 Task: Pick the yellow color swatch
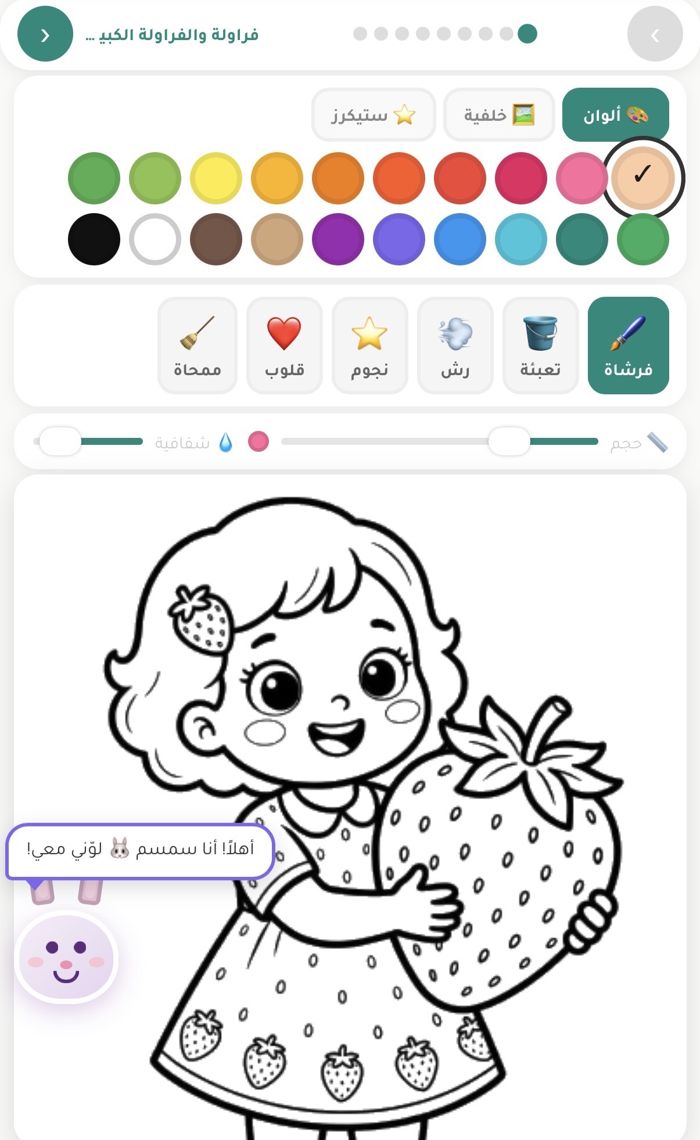pos(216,177)
